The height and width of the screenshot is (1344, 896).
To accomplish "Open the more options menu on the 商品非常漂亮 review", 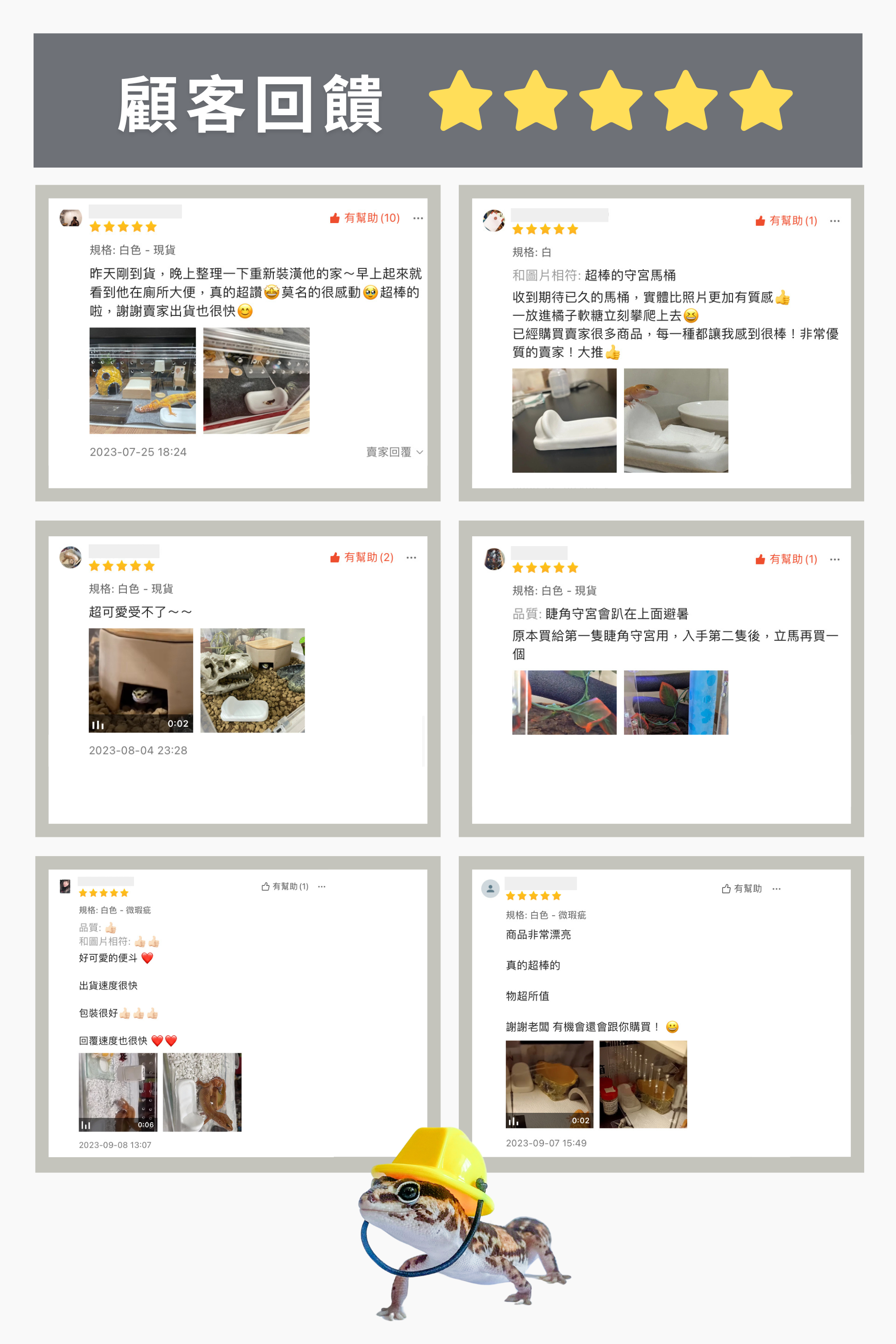I will pos(776,888).
